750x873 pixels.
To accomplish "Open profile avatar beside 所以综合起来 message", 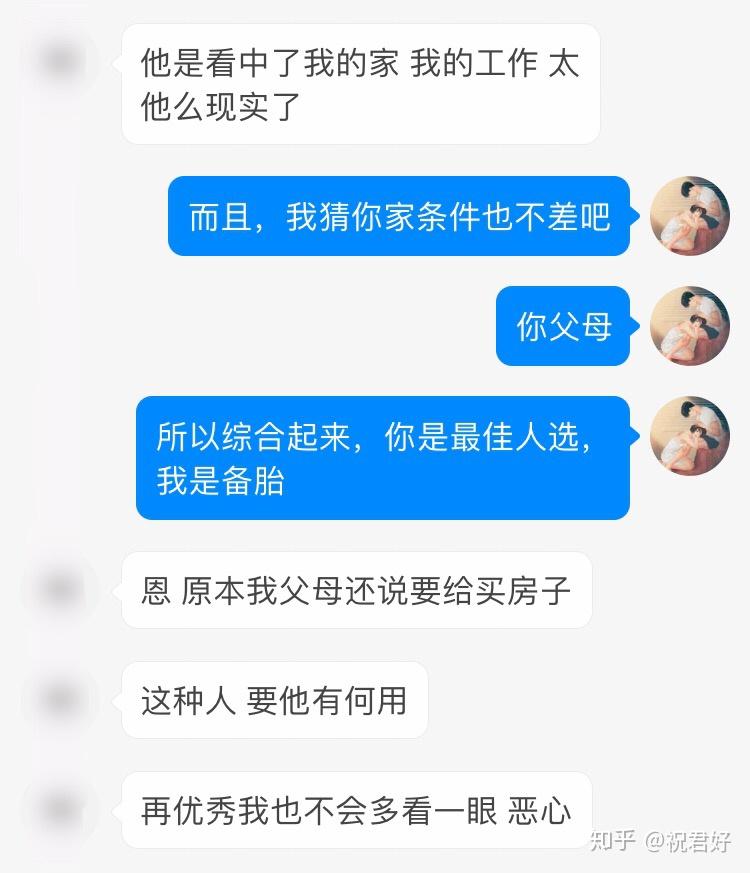I will click(x=690, y=436).
